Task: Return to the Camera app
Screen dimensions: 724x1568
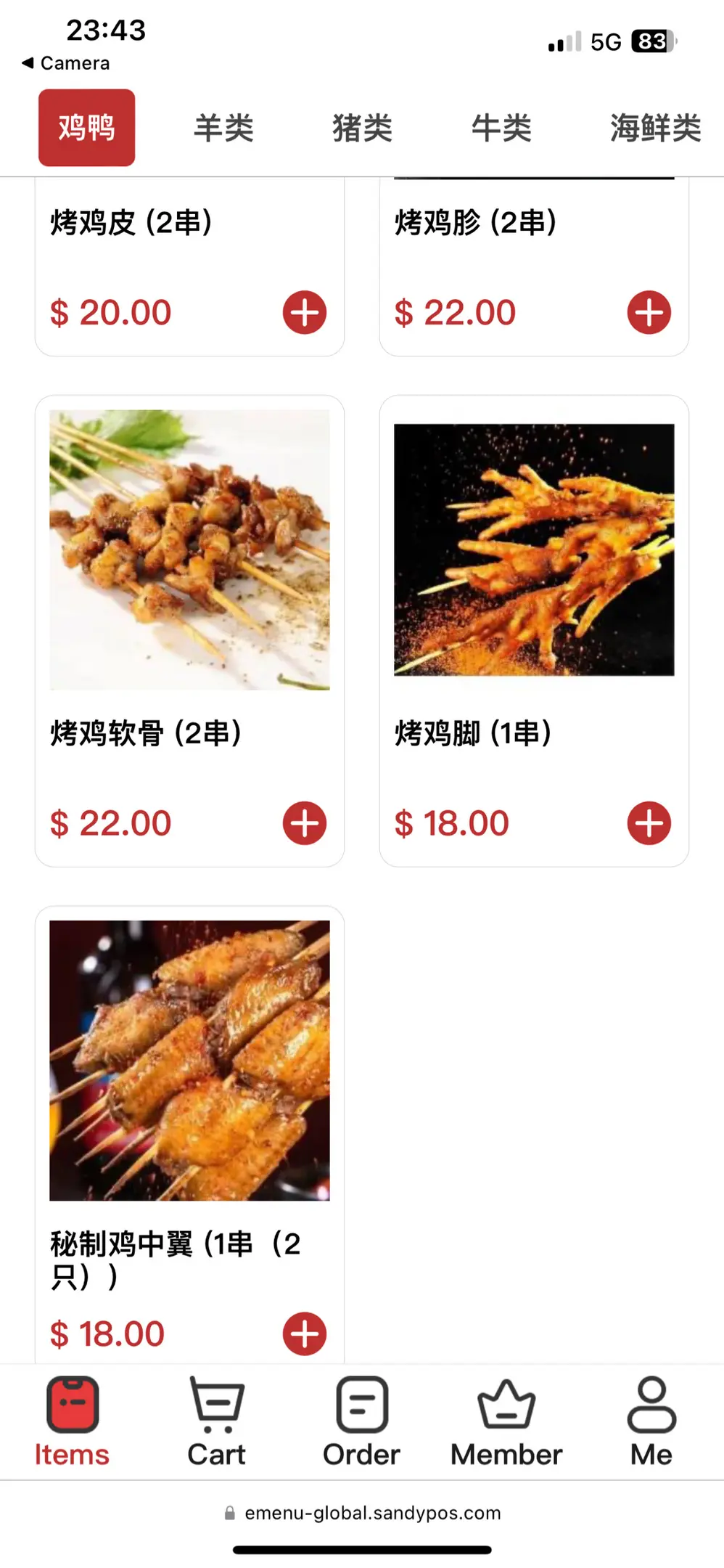Action: pos(67,63)
